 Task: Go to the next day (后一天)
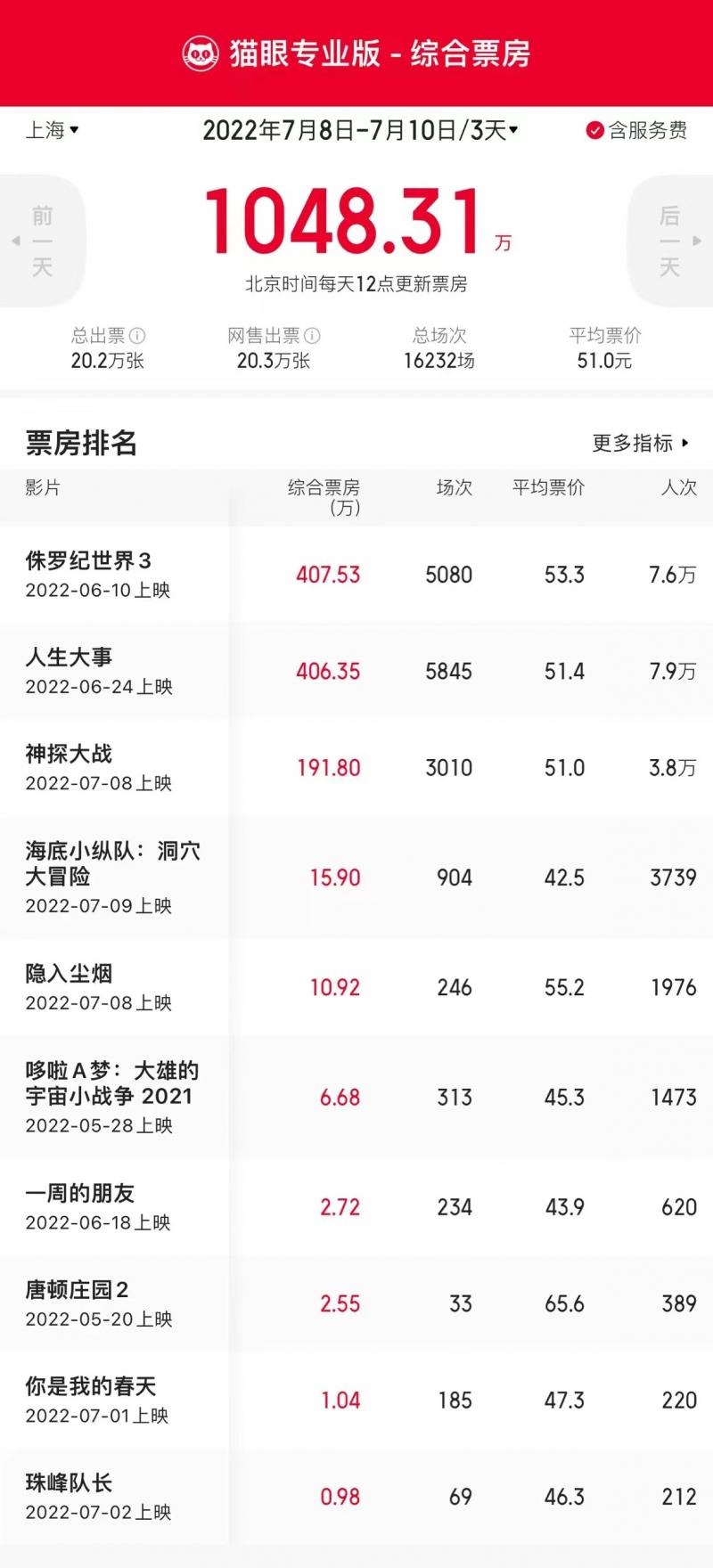tap(670, 241)
